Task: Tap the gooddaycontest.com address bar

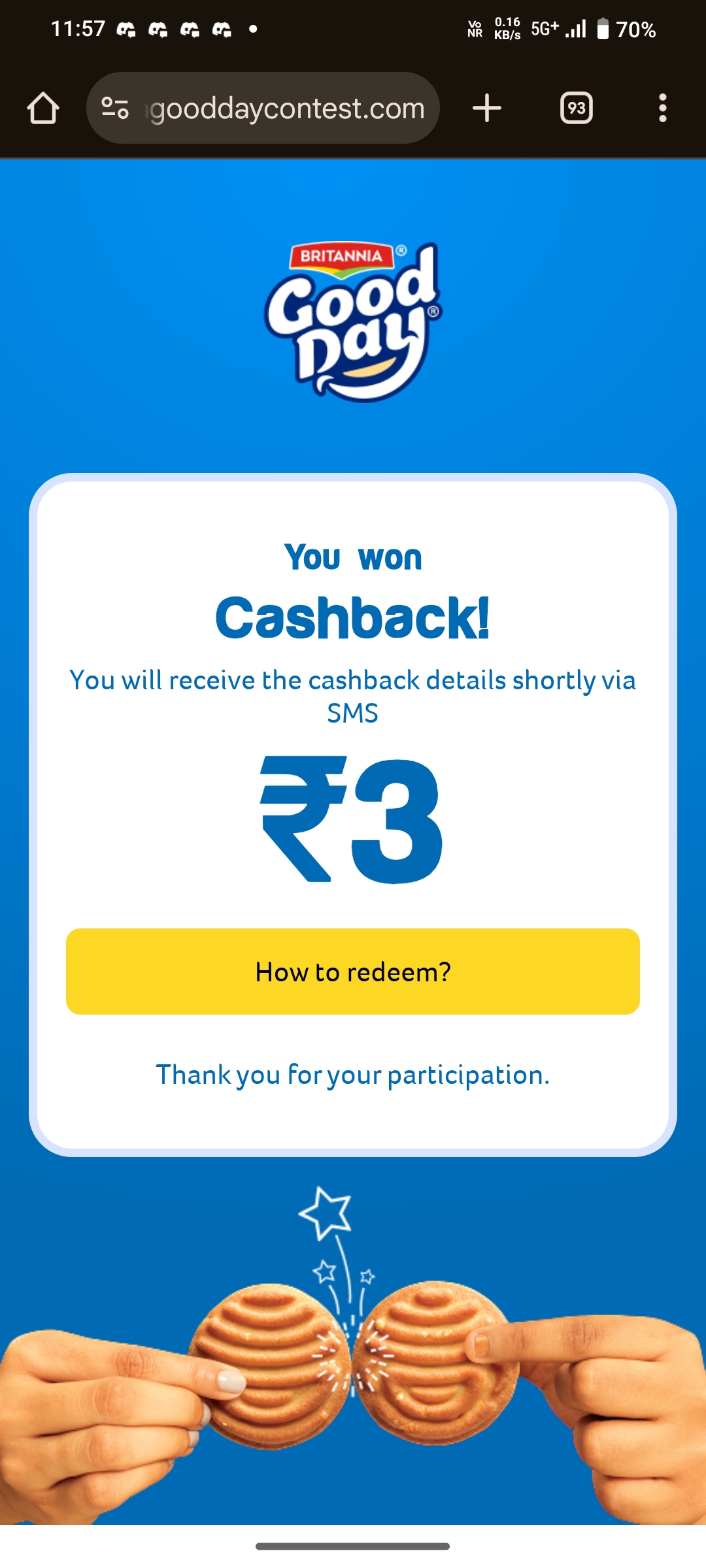Action: click(x=288, y=108)
